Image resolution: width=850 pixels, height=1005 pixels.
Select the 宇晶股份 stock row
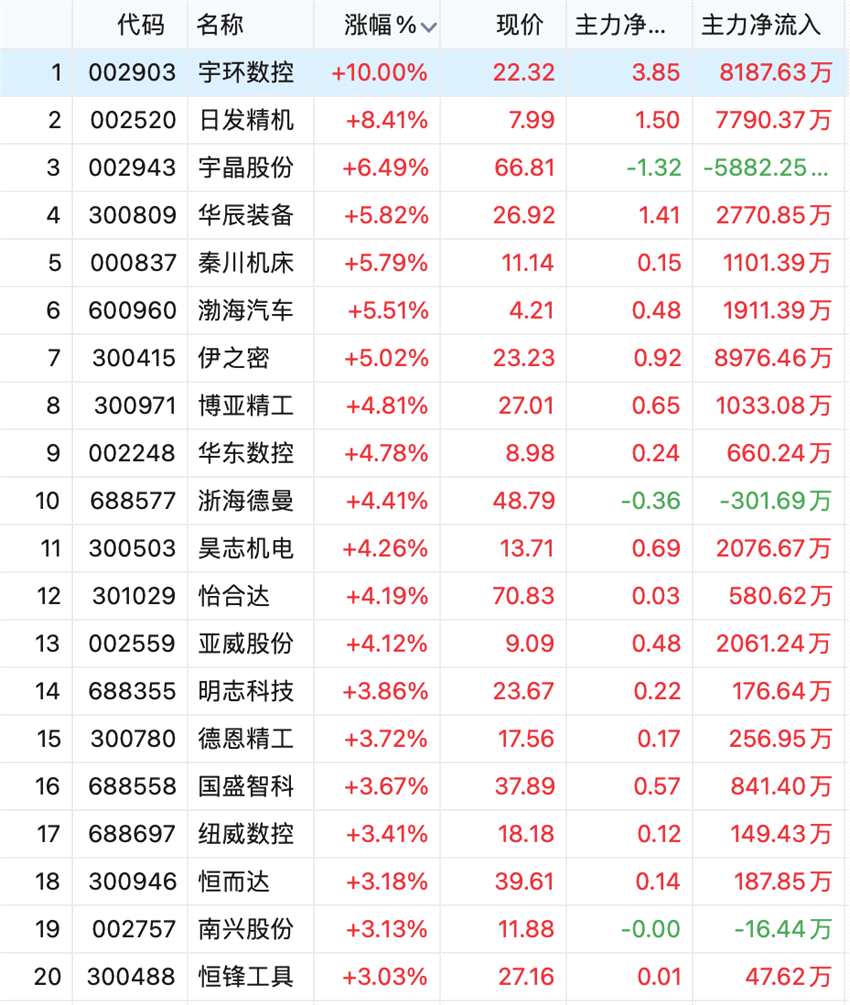point(246,167)
